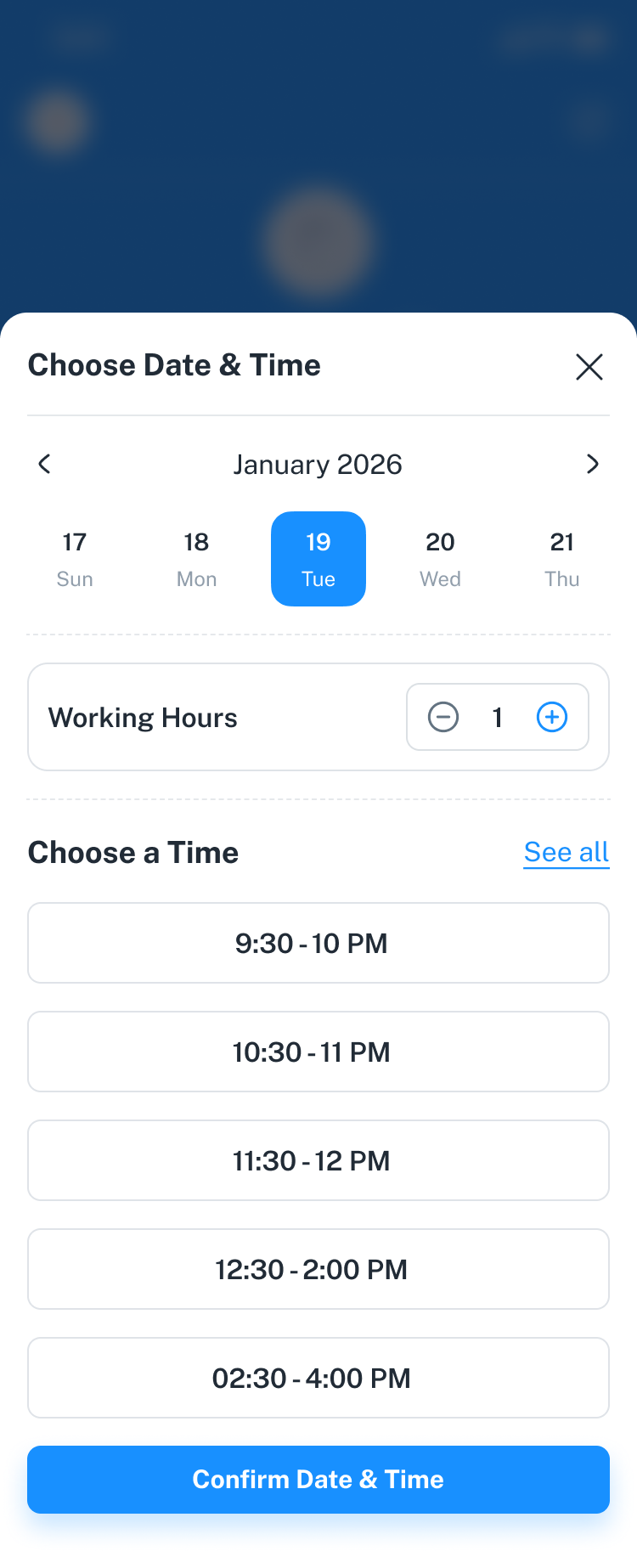Decrease working hours by one
Screen dimensions: 637x1568
(443, 717)
